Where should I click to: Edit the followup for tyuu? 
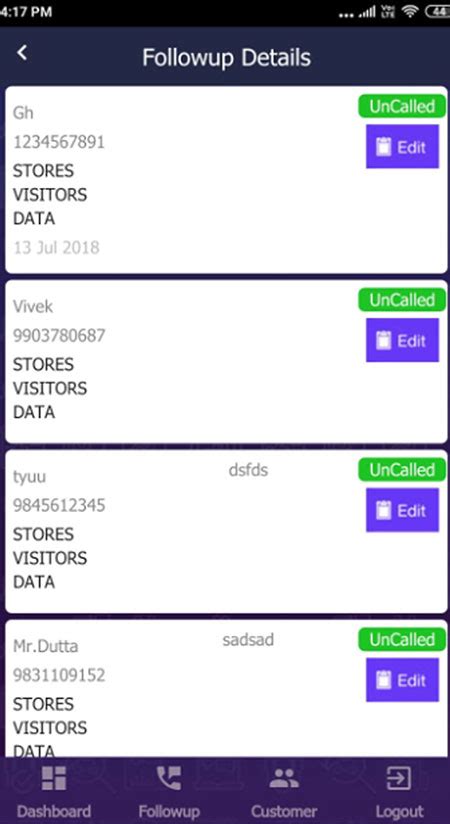coord(402,510)
